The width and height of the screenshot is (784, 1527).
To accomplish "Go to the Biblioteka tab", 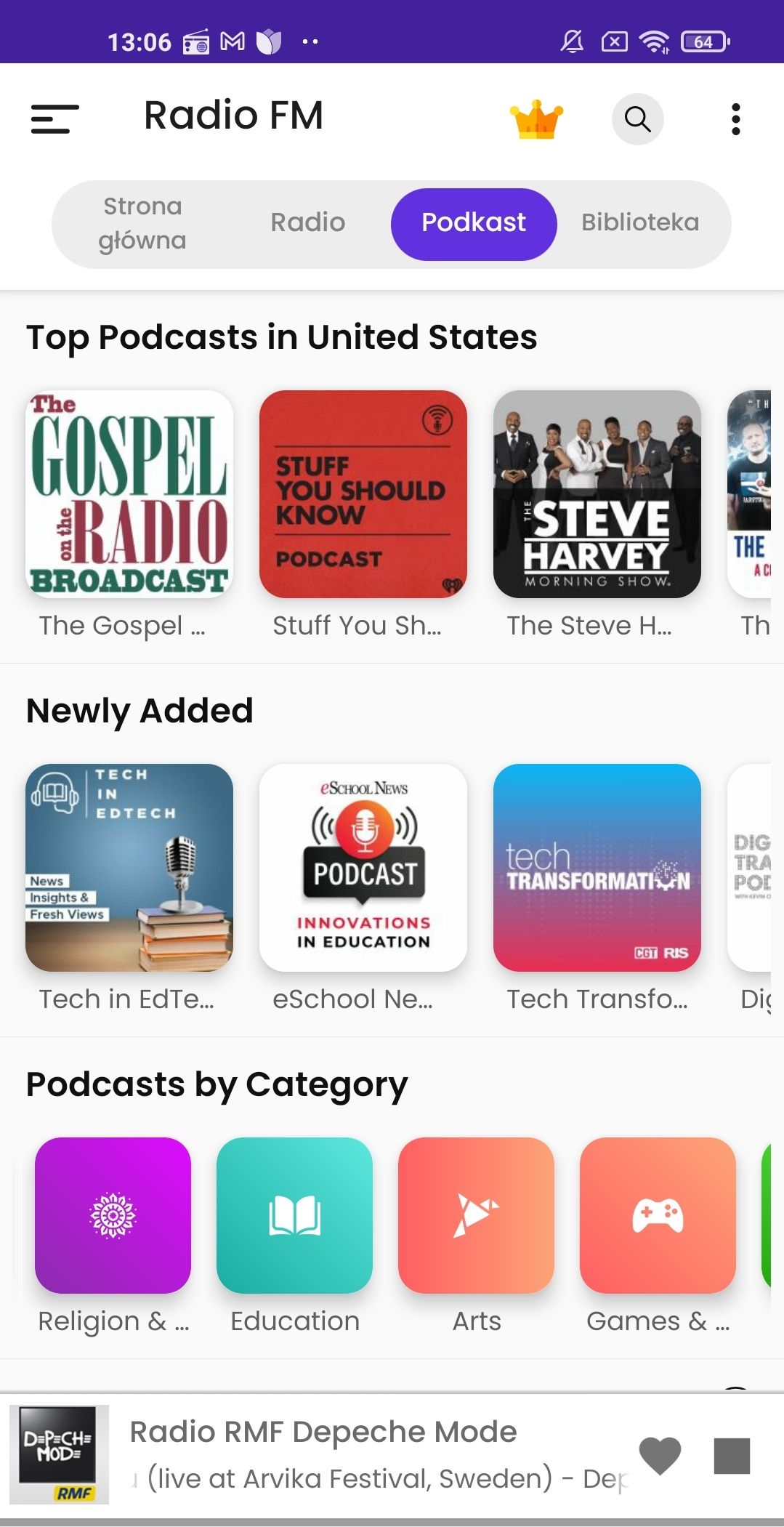I will (x=640, y=222).
